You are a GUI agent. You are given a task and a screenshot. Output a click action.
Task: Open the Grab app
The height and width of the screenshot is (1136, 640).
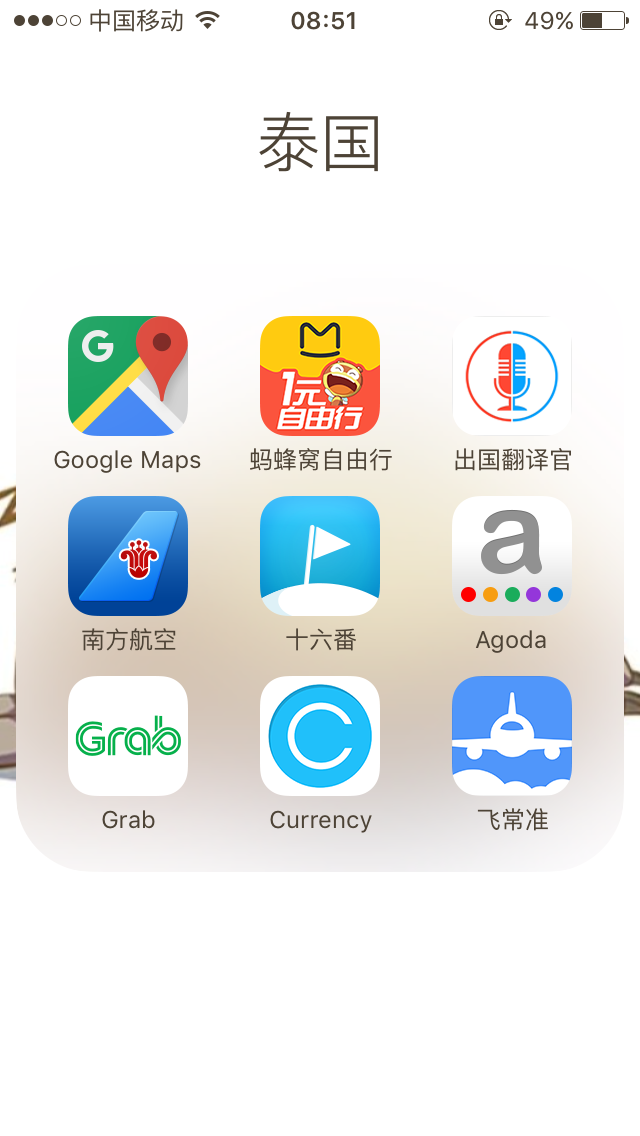[x=128, y=735]
